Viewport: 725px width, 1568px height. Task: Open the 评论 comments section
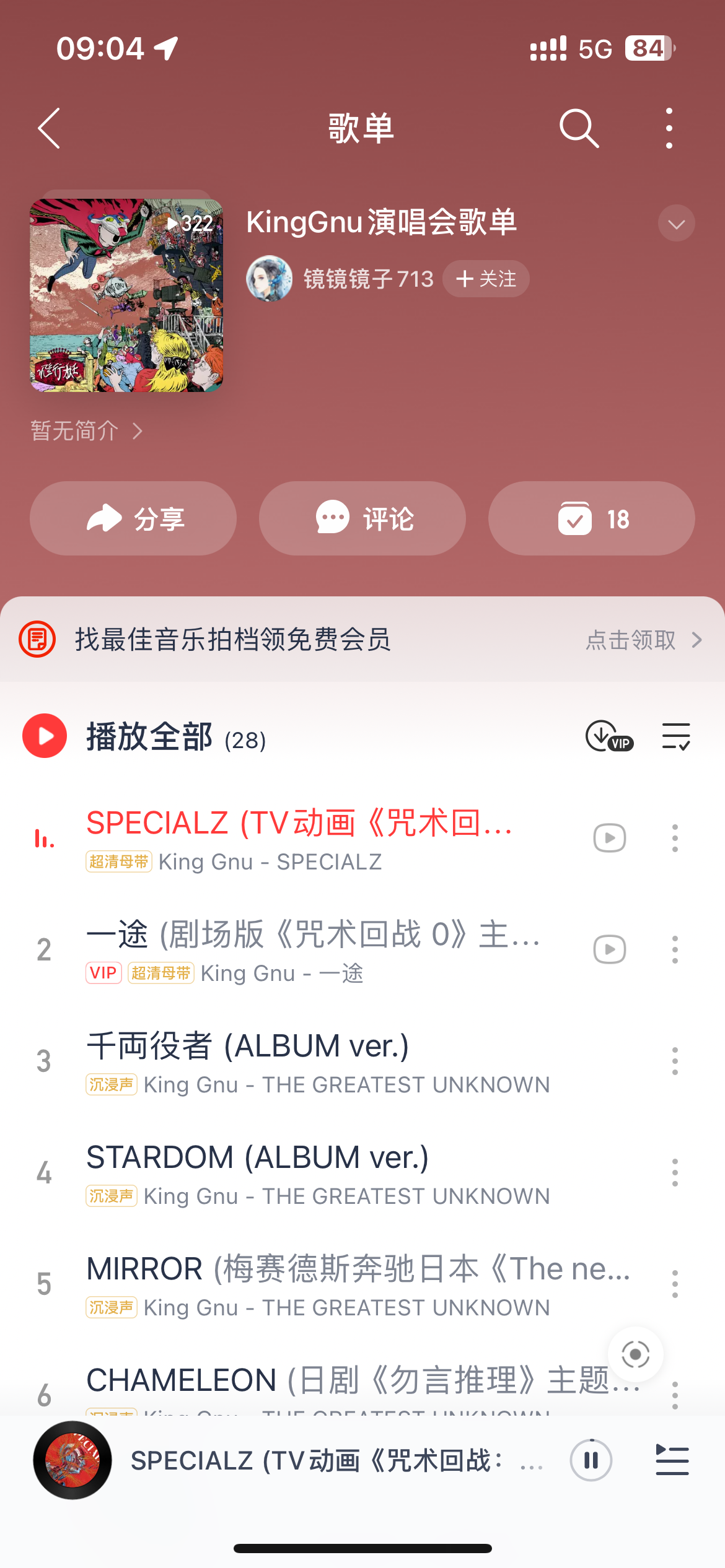pyautogui.click(x=362, y=518)
